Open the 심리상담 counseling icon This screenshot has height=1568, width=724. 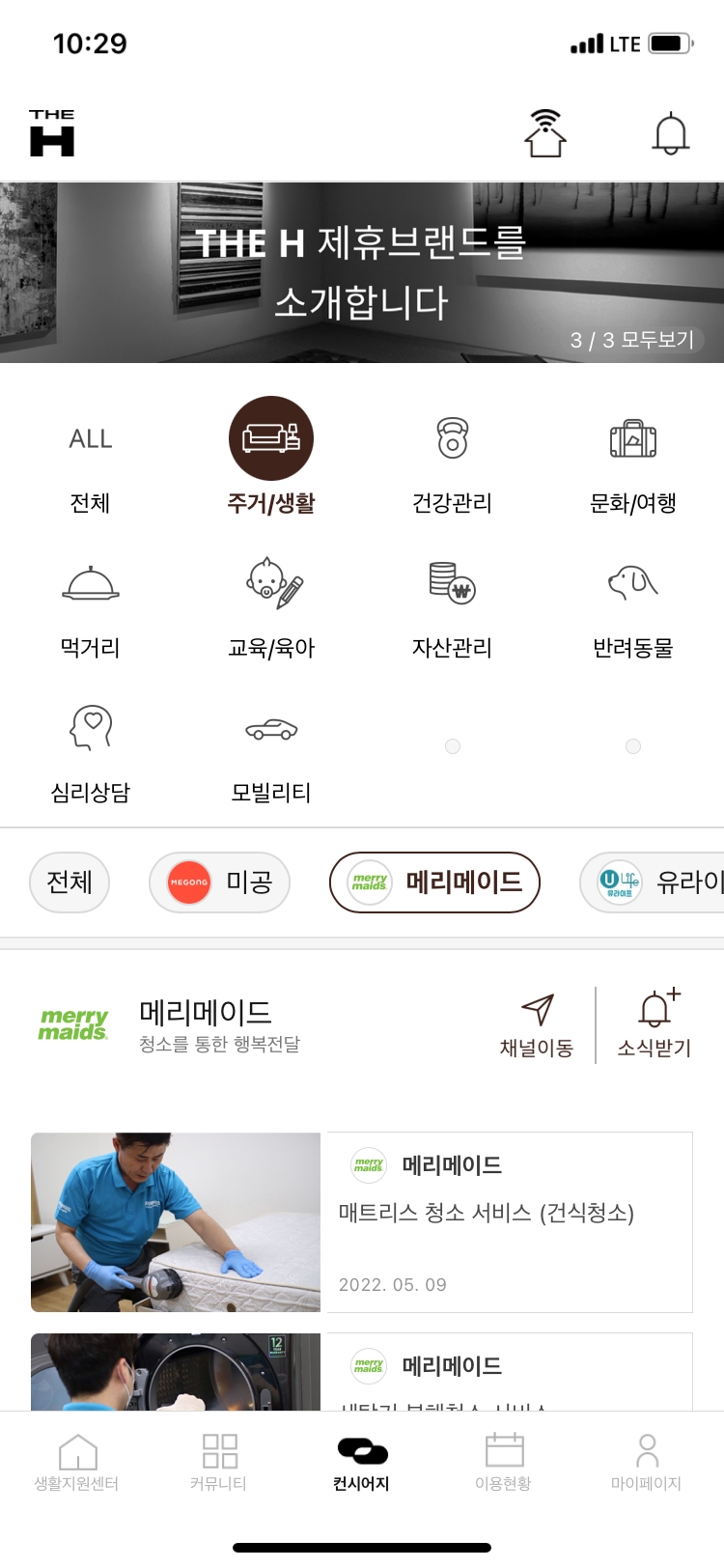click(90, 728)
